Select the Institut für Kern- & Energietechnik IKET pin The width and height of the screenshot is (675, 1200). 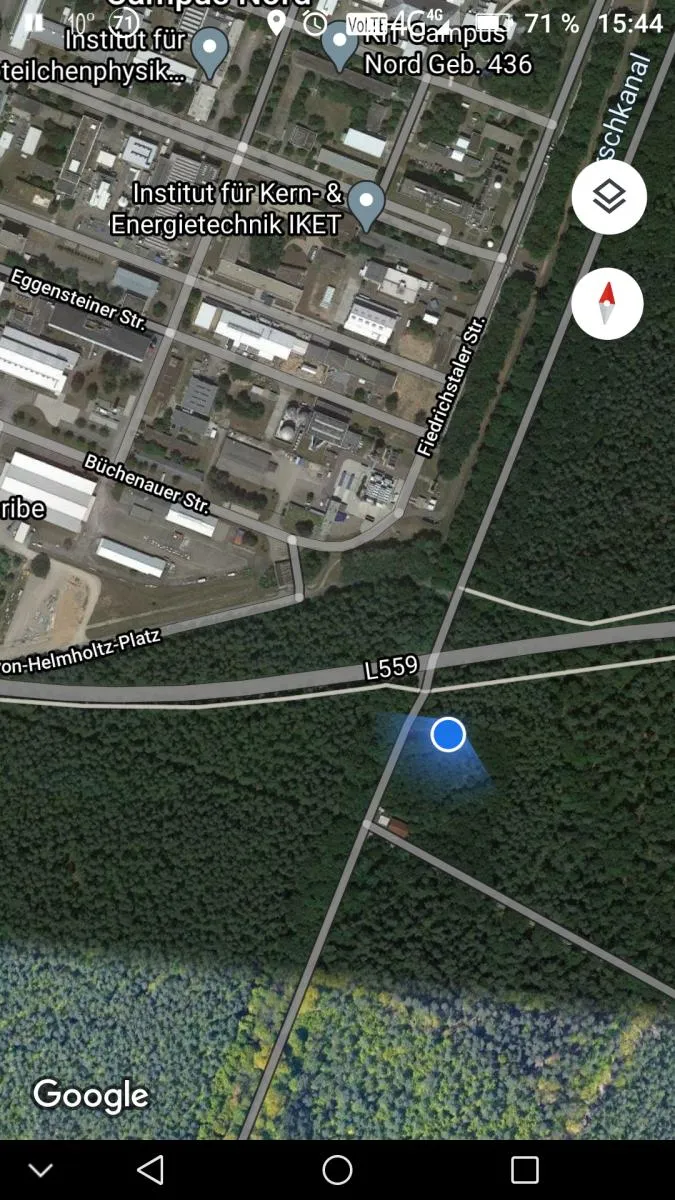(x=366, y=206)
